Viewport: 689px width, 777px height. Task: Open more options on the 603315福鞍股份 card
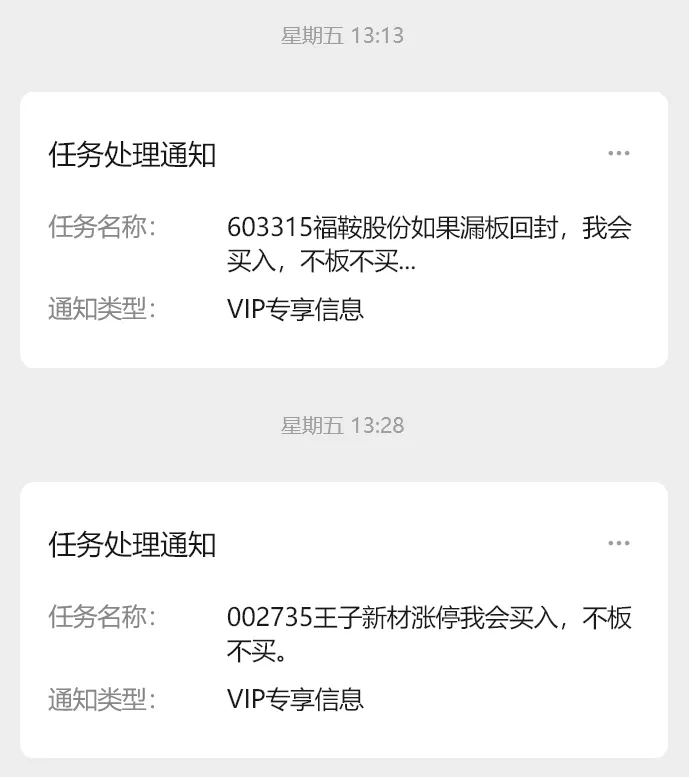[619, 154]
